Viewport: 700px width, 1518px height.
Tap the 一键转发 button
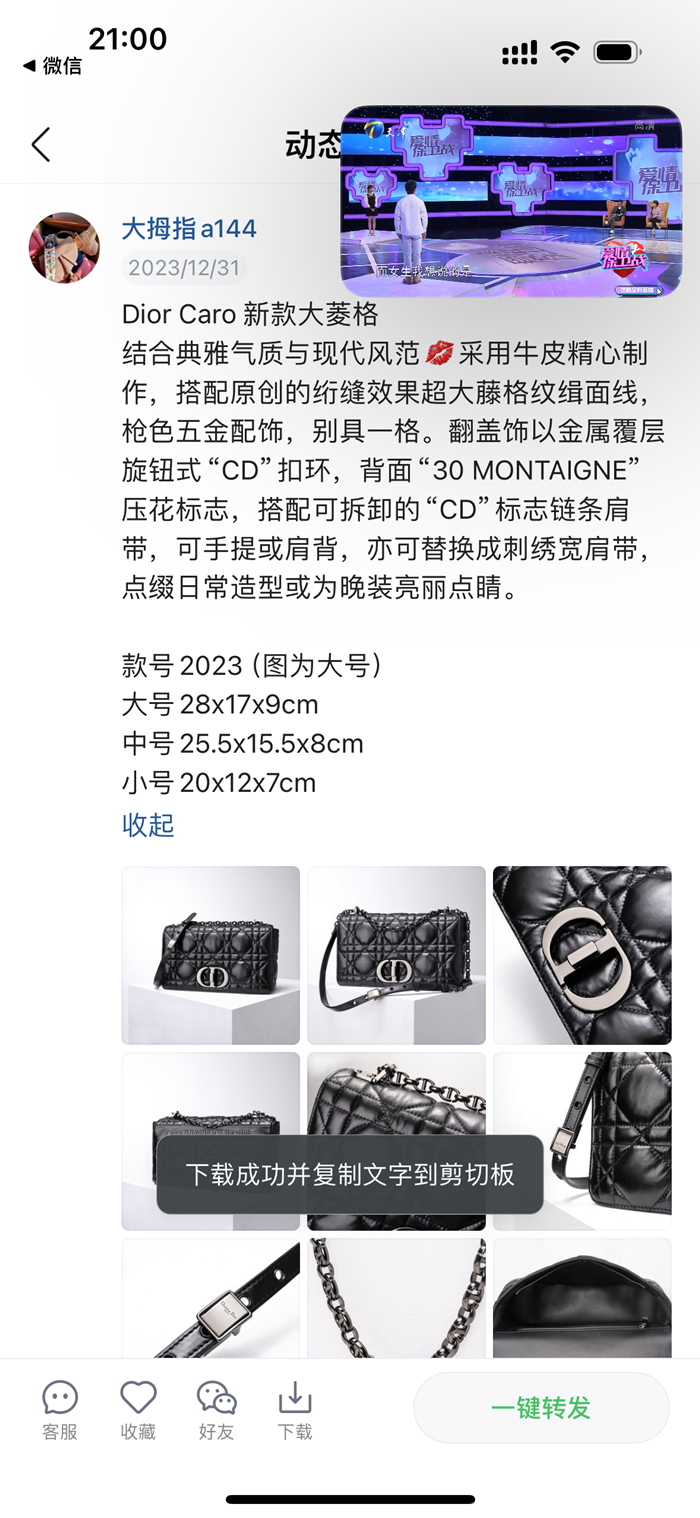pyautogui.click(x=541, y=1408)
